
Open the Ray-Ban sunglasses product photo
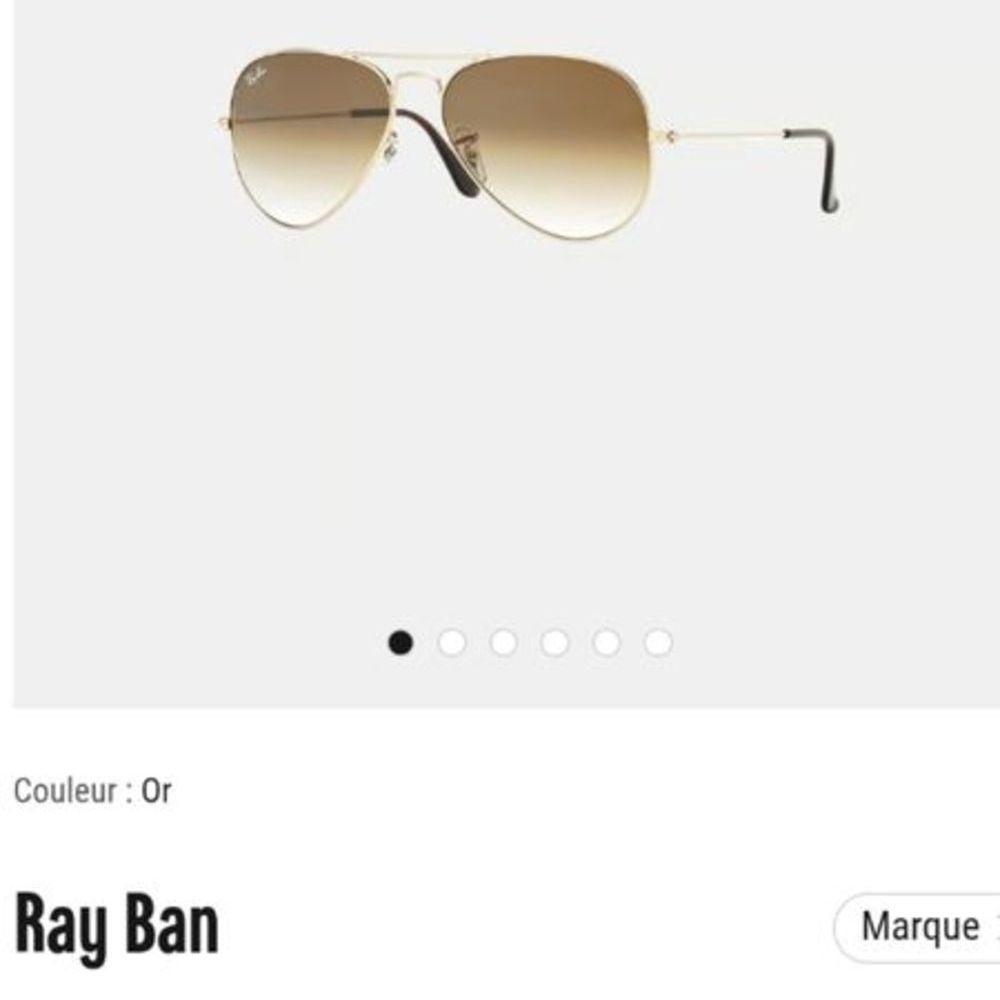point(528,140)
